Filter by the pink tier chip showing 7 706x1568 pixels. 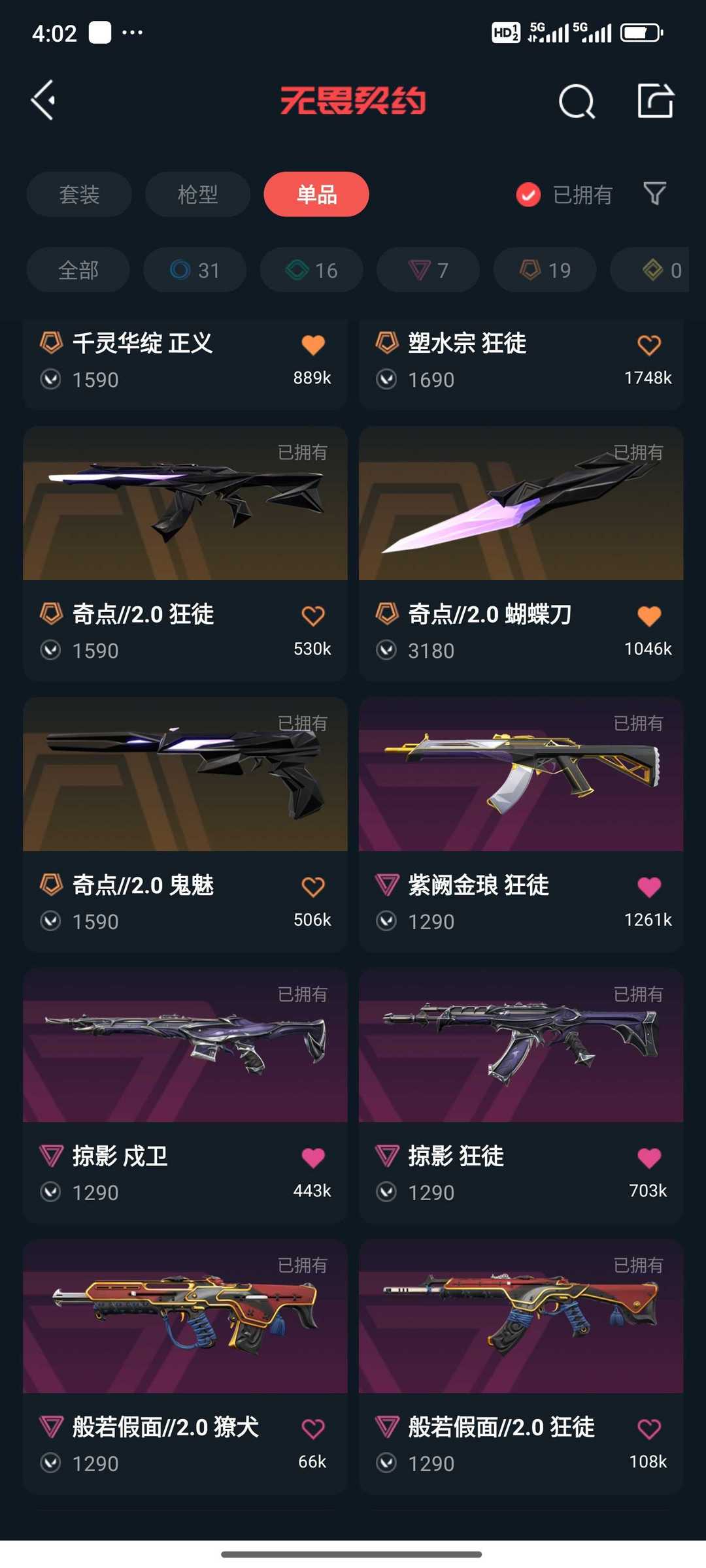click(x=428, y=270)
